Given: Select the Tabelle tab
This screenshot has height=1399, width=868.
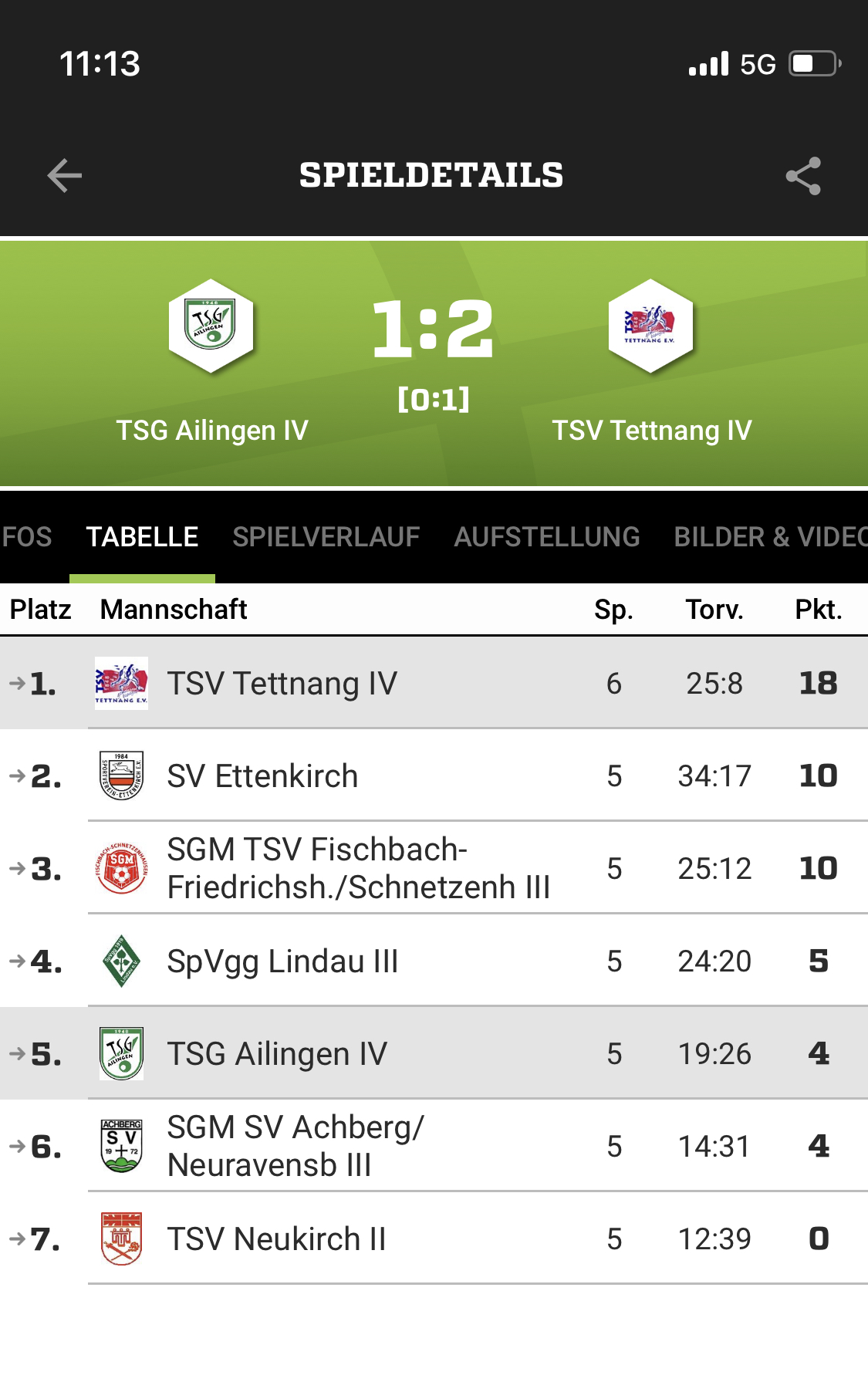Looking at the screenshot, I should (x=142, y=537).
